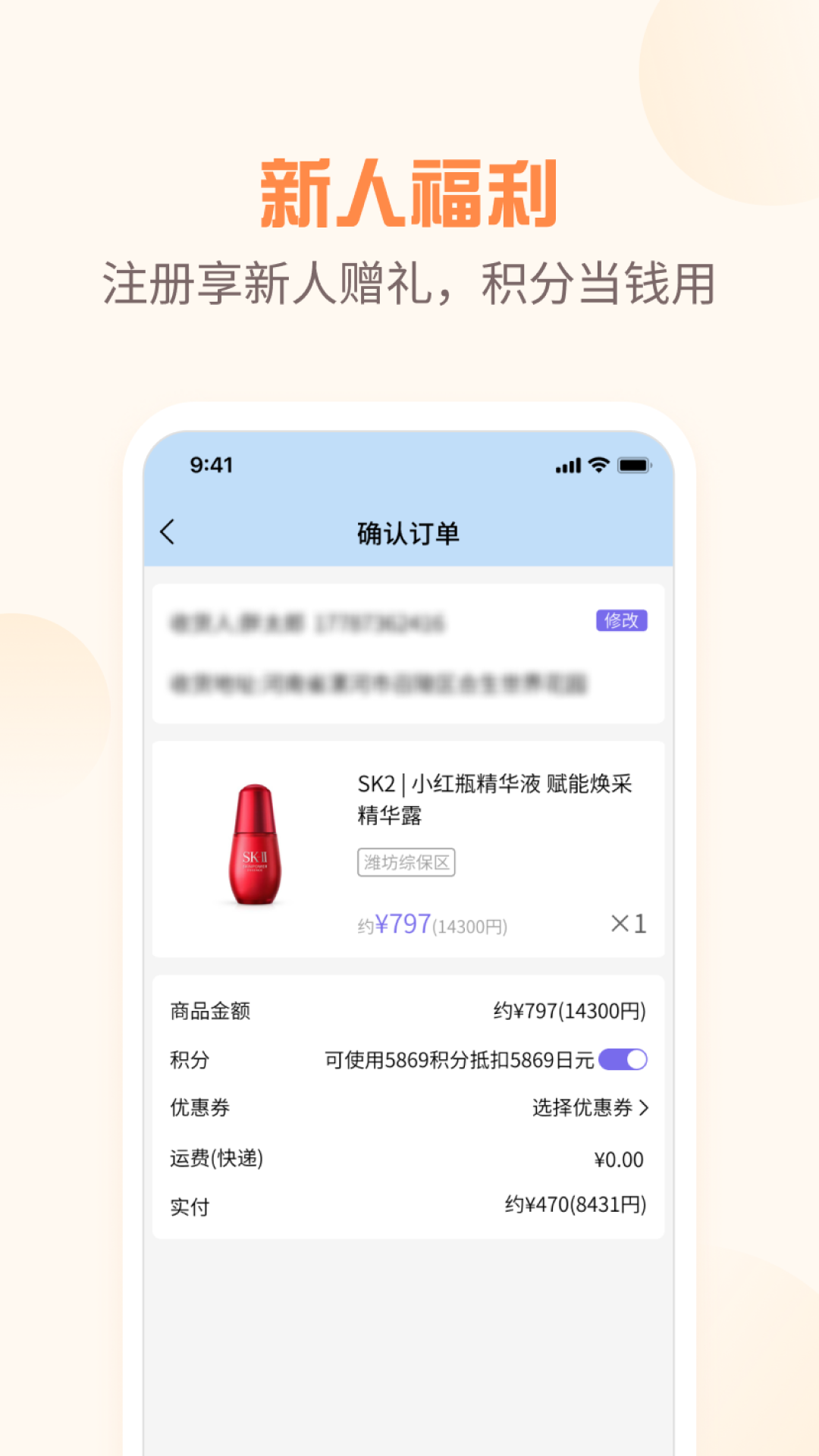Click the Wi-Fi icon in the status bar
The height and width of the screenshot is (1456, 819).
(598, 466)
